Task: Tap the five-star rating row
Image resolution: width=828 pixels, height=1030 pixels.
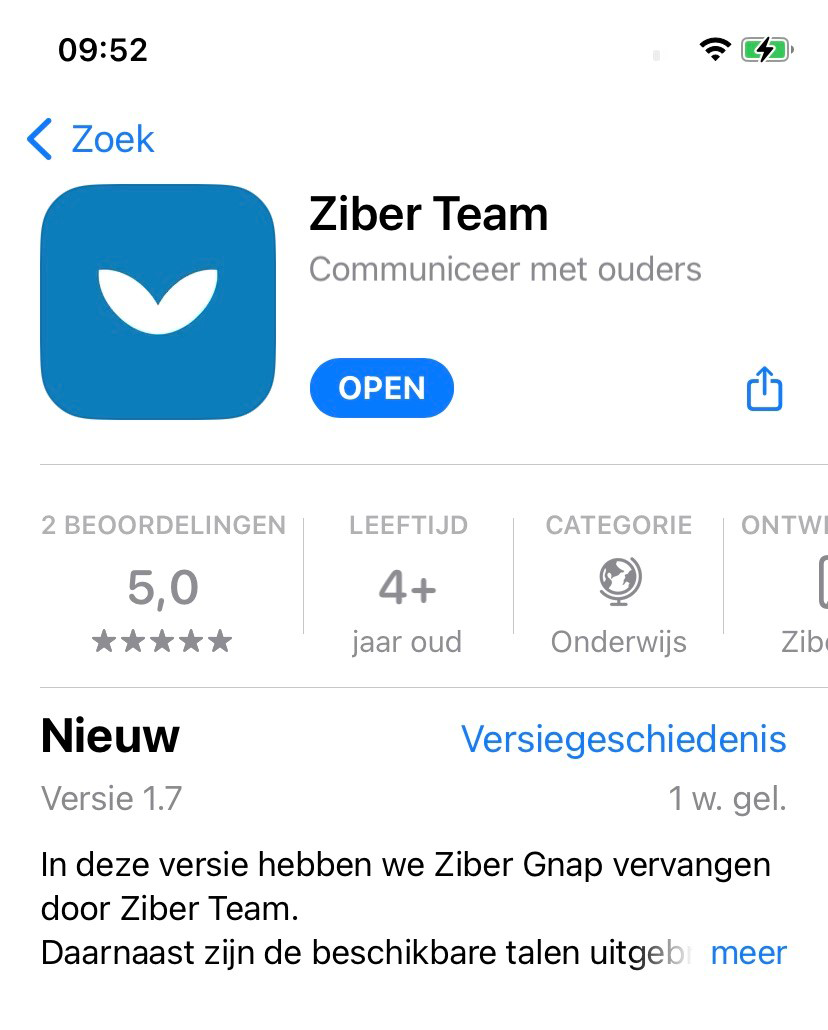Action: (161, 641)
